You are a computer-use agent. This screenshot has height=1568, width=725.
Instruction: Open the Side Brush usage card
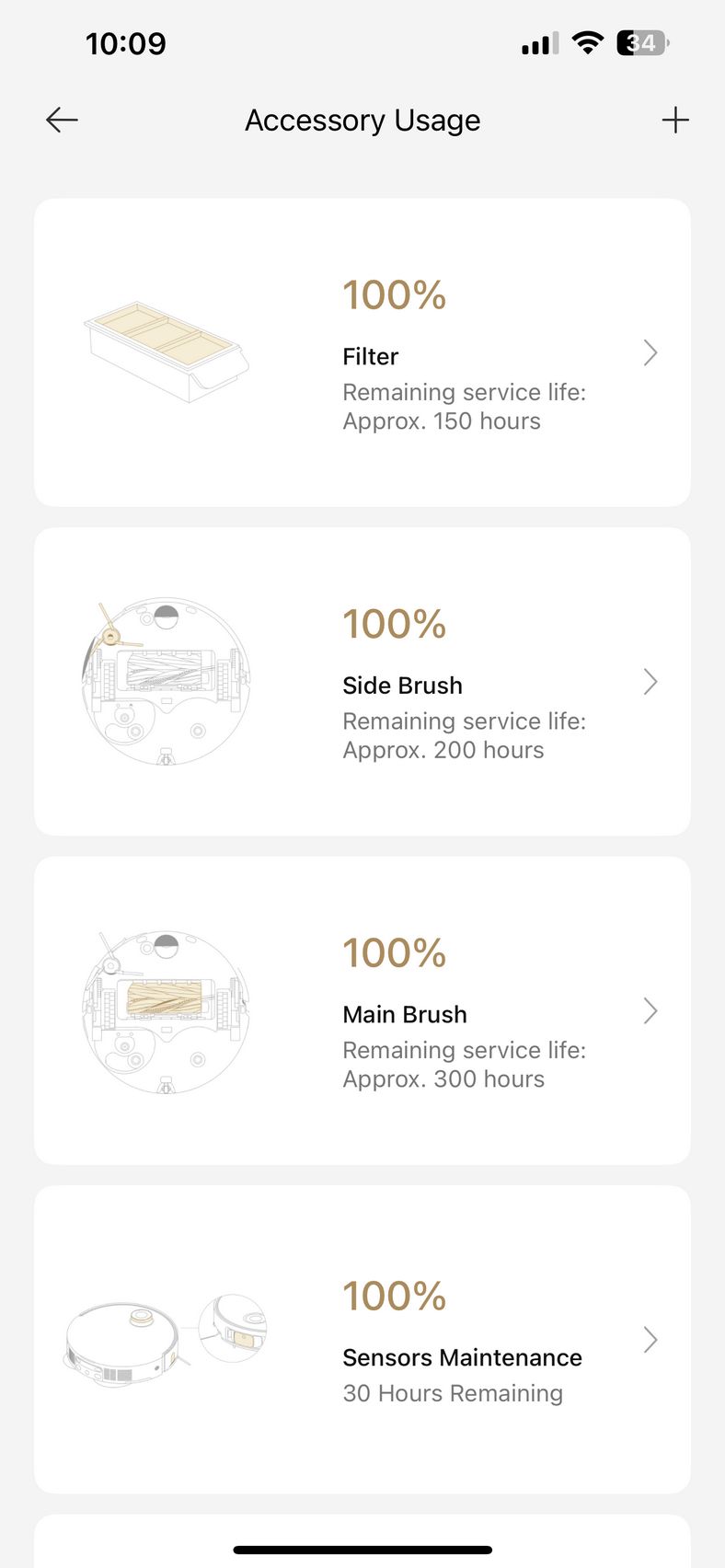click(x=362, y=682)
